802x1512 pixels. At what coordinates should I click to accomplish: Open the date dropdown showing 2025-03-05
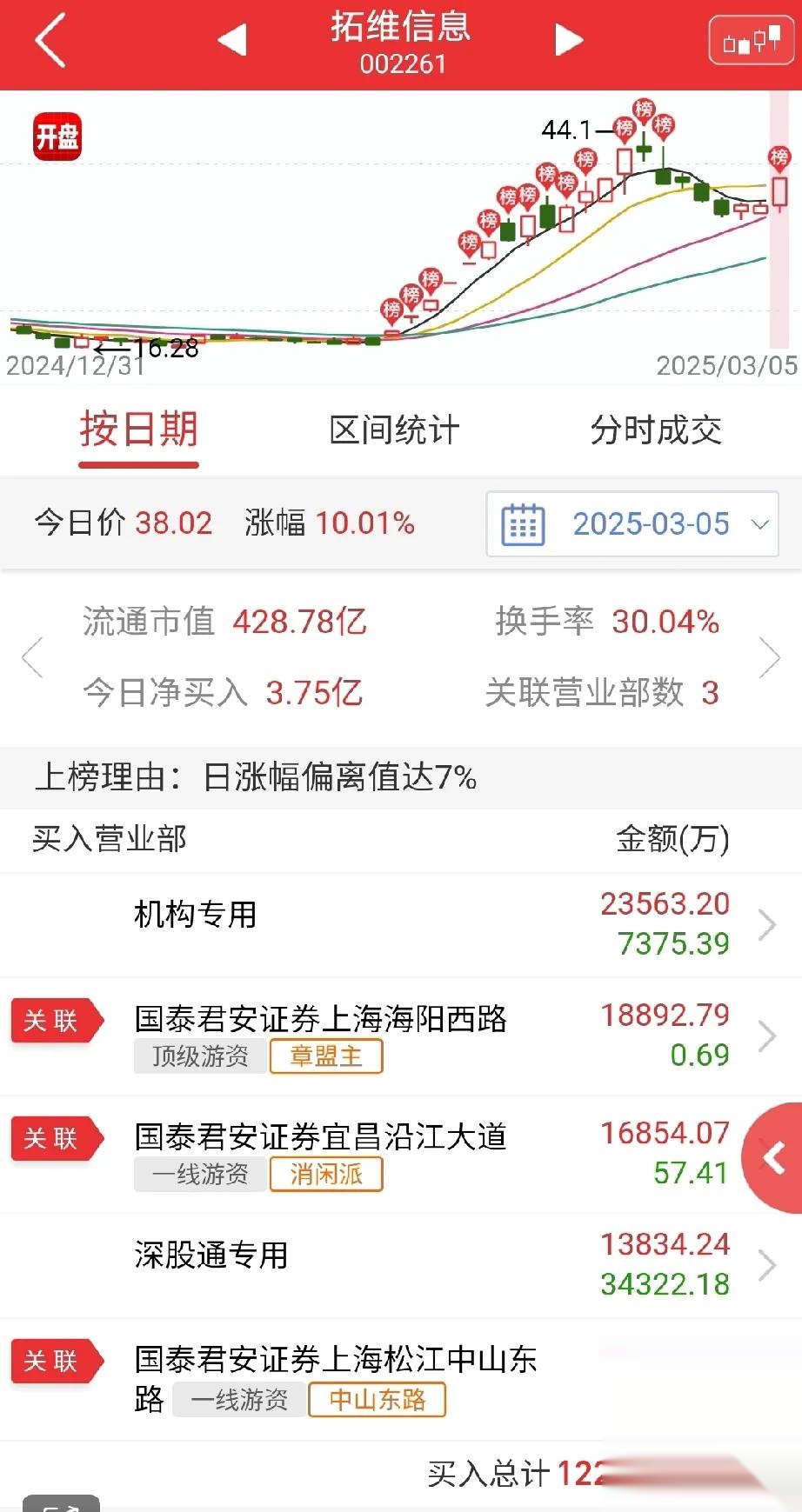(x=652, y=523)
